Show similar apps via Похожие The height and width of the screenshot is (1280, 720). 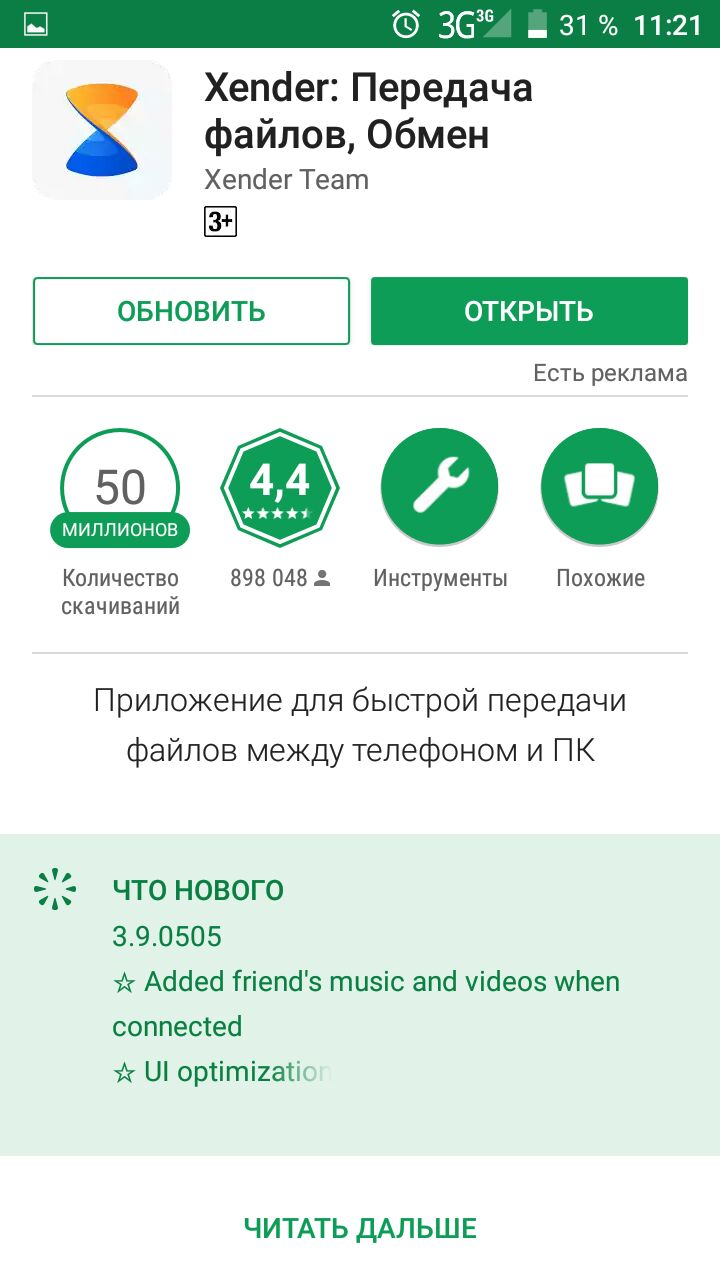600,488
